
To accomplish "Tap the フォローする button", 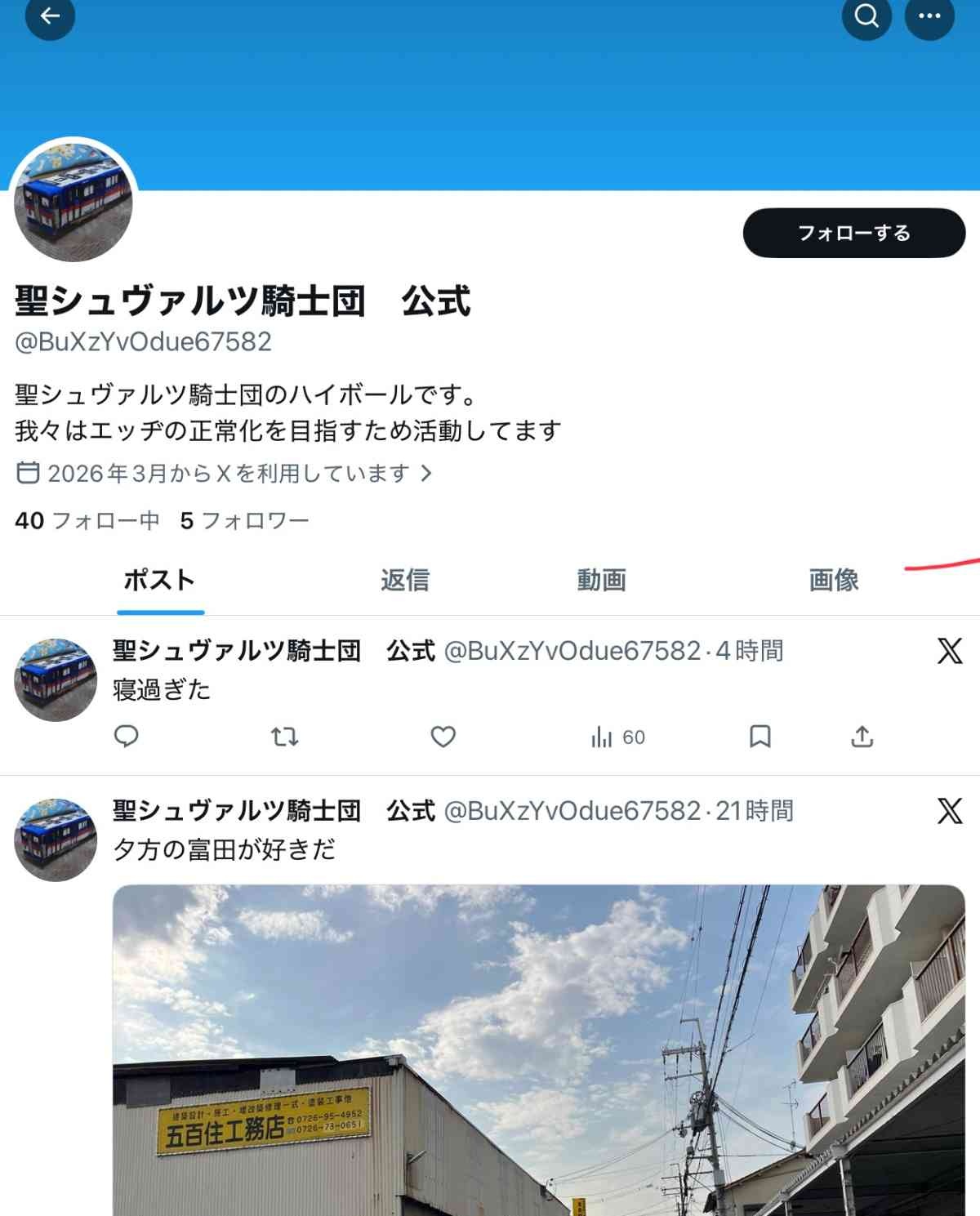I will 853,233.
